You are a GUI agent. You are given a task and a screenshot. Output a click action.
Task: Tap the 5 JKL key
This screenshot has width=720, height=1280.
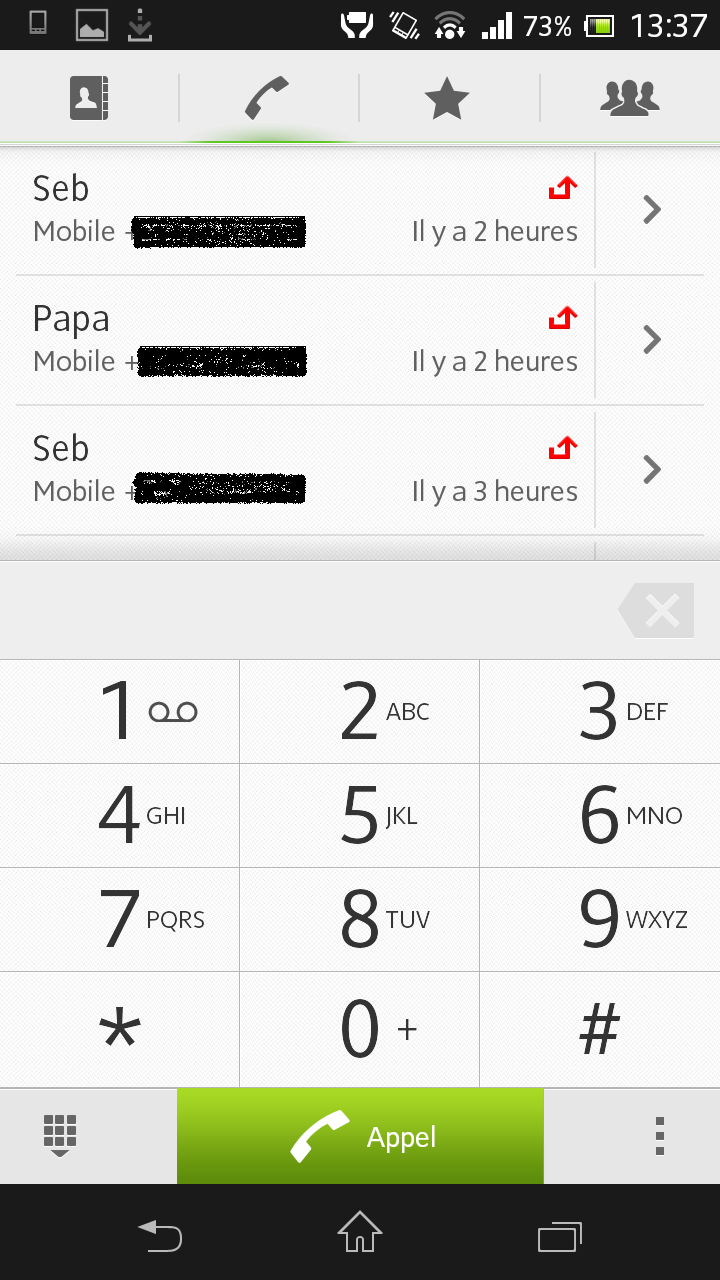point(360,816)
